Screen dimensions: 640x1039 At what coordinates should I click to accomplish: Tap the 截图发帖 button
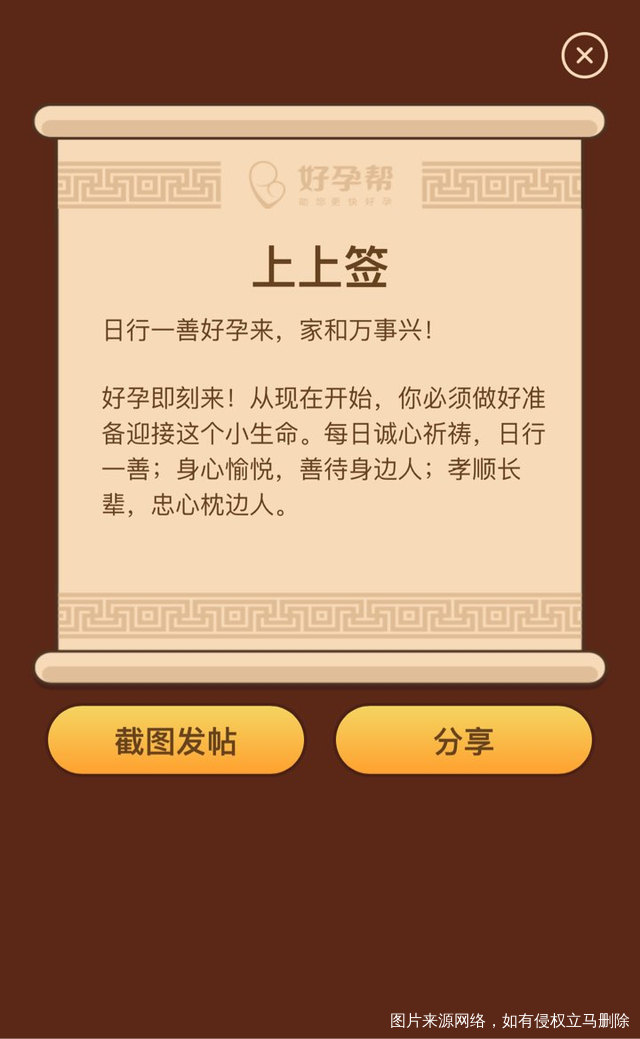click(176, 741)
